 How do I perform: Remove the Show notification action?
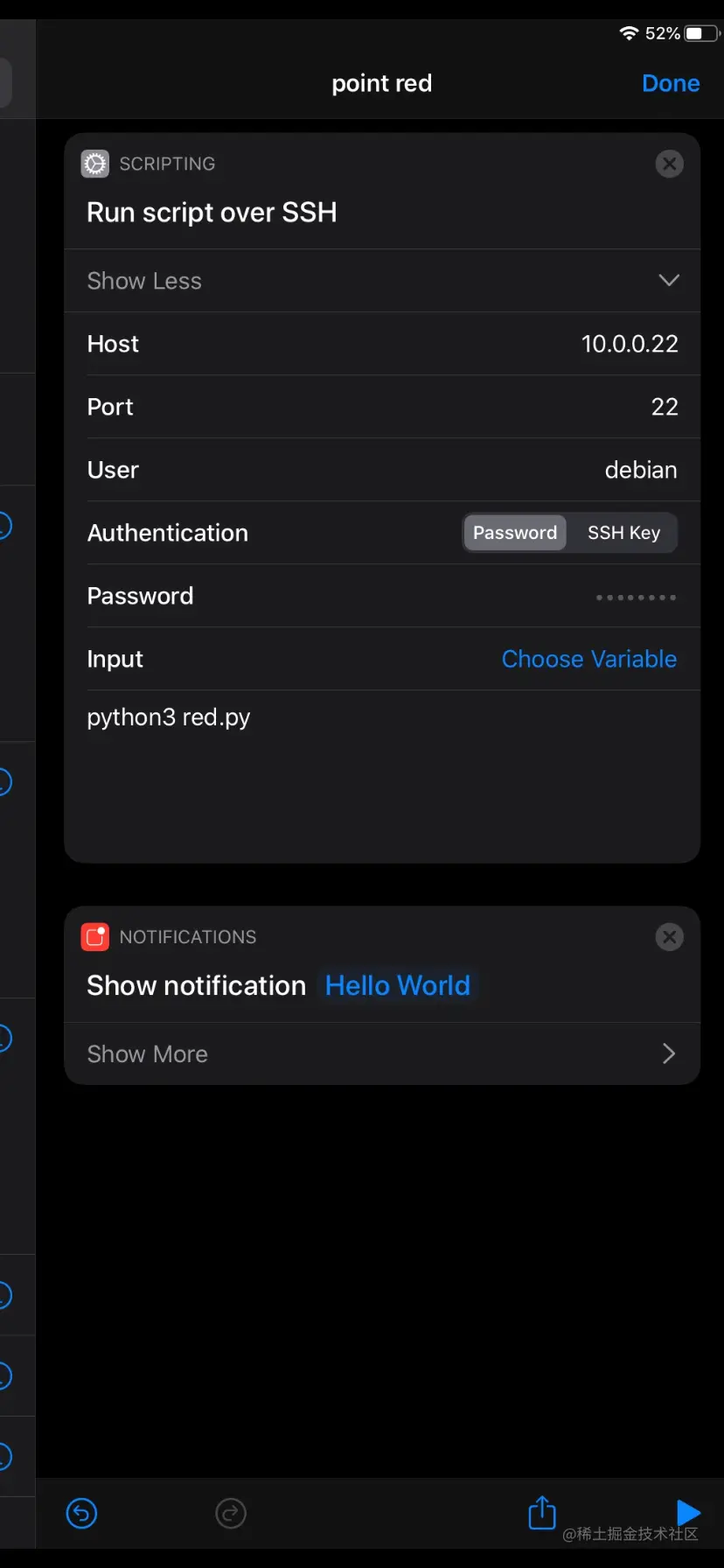pyautogui.click(x=669, y=937)
